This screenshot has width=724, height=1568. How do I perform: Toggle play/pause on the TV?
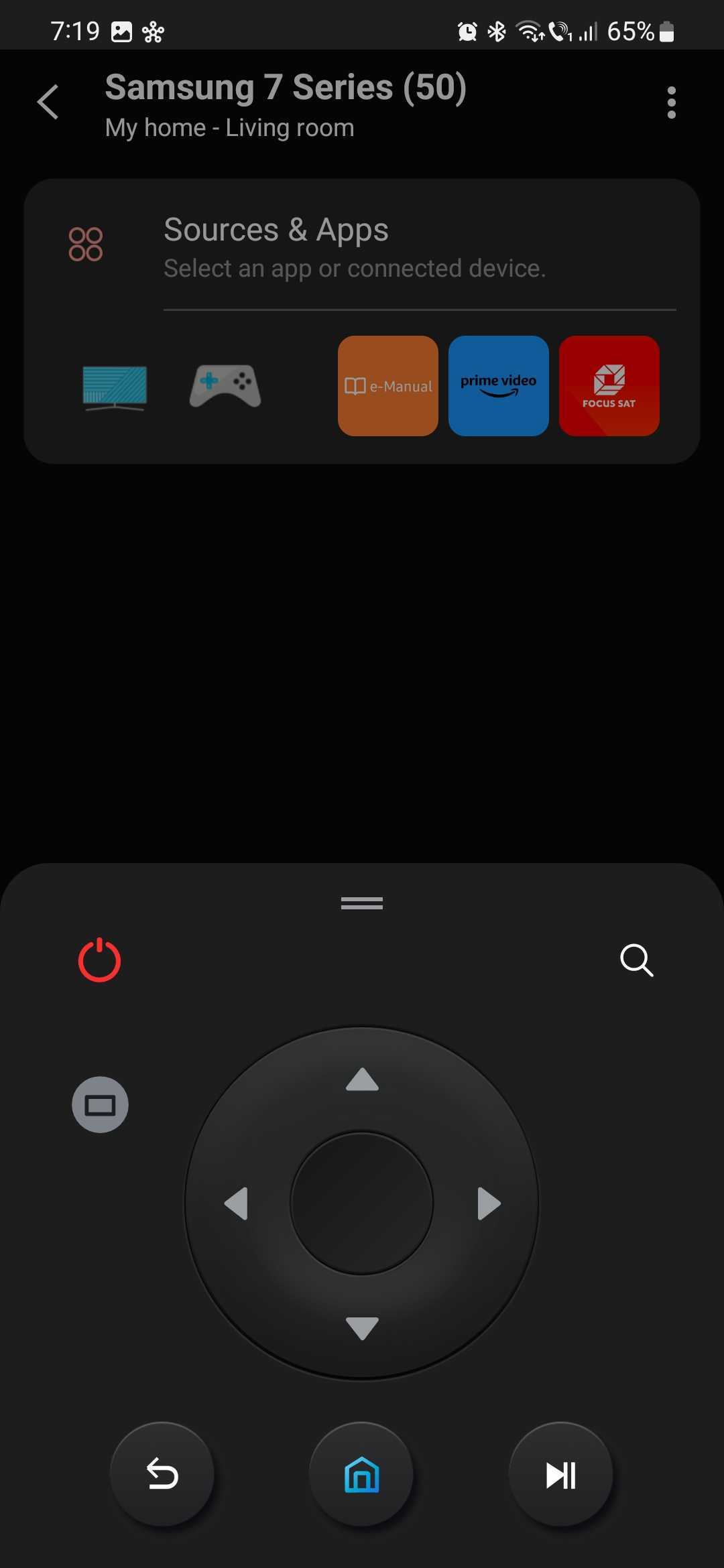click(561, 1474)
